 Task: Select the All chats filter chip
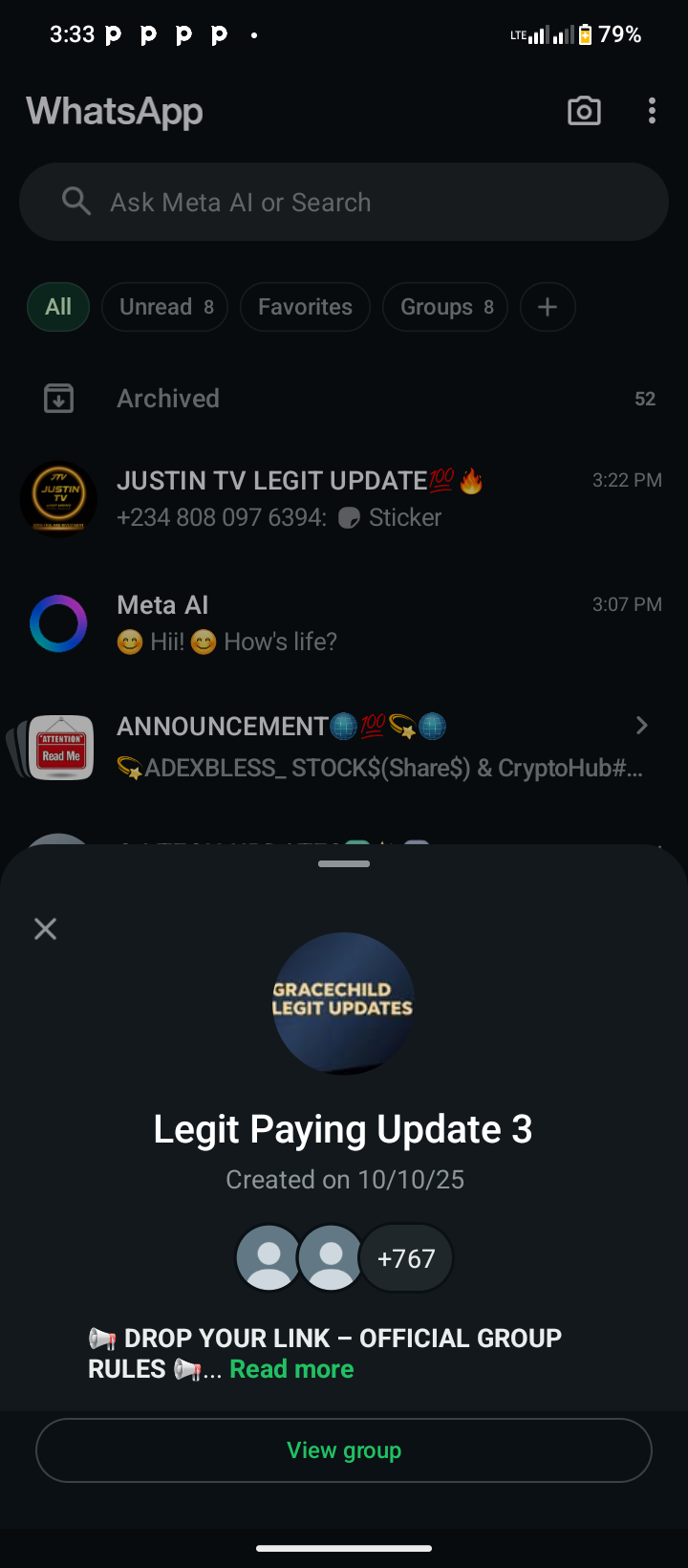[x=58, y=307]
